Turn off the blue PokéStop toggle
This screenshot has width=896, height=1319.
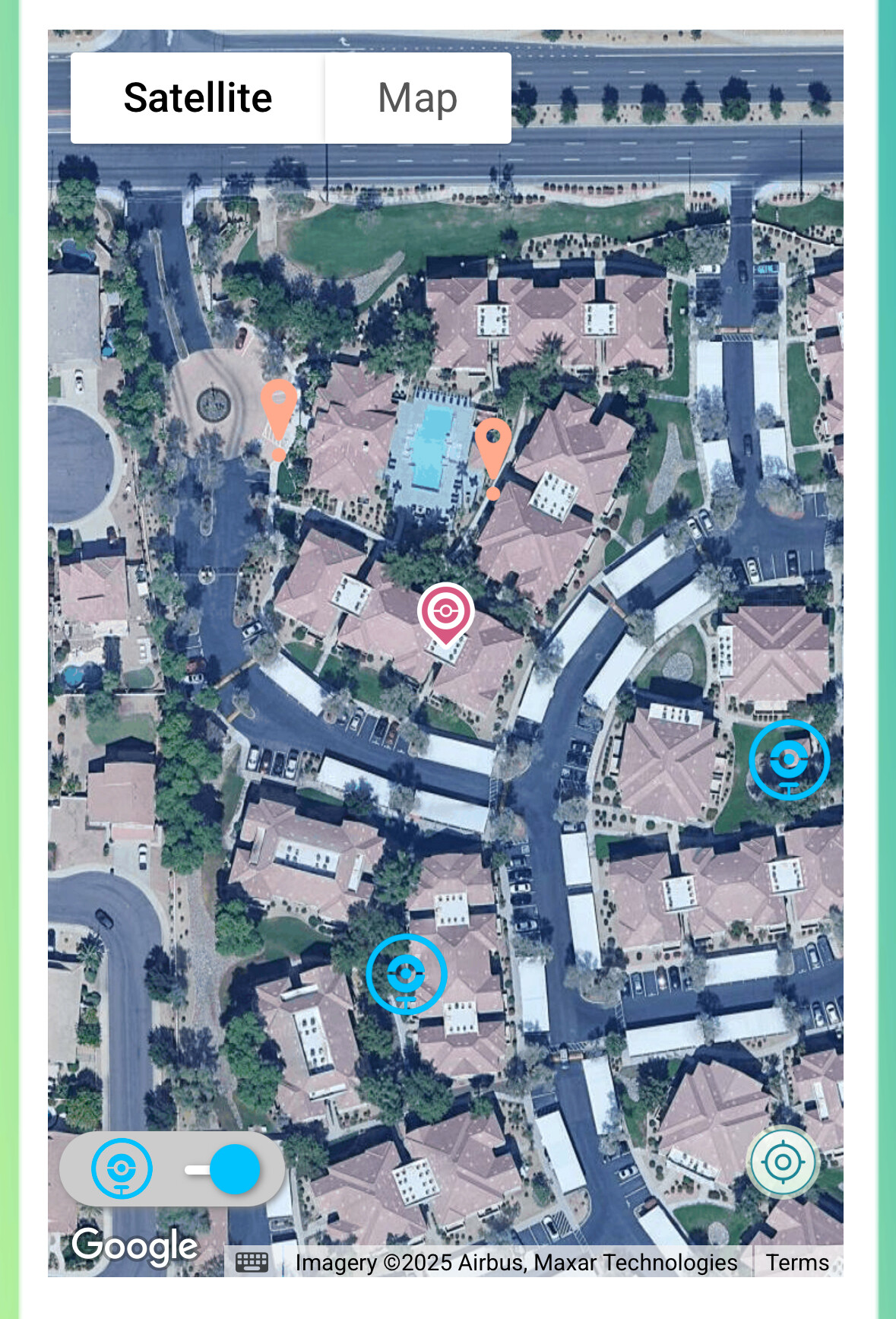(x=223, y=1169)
